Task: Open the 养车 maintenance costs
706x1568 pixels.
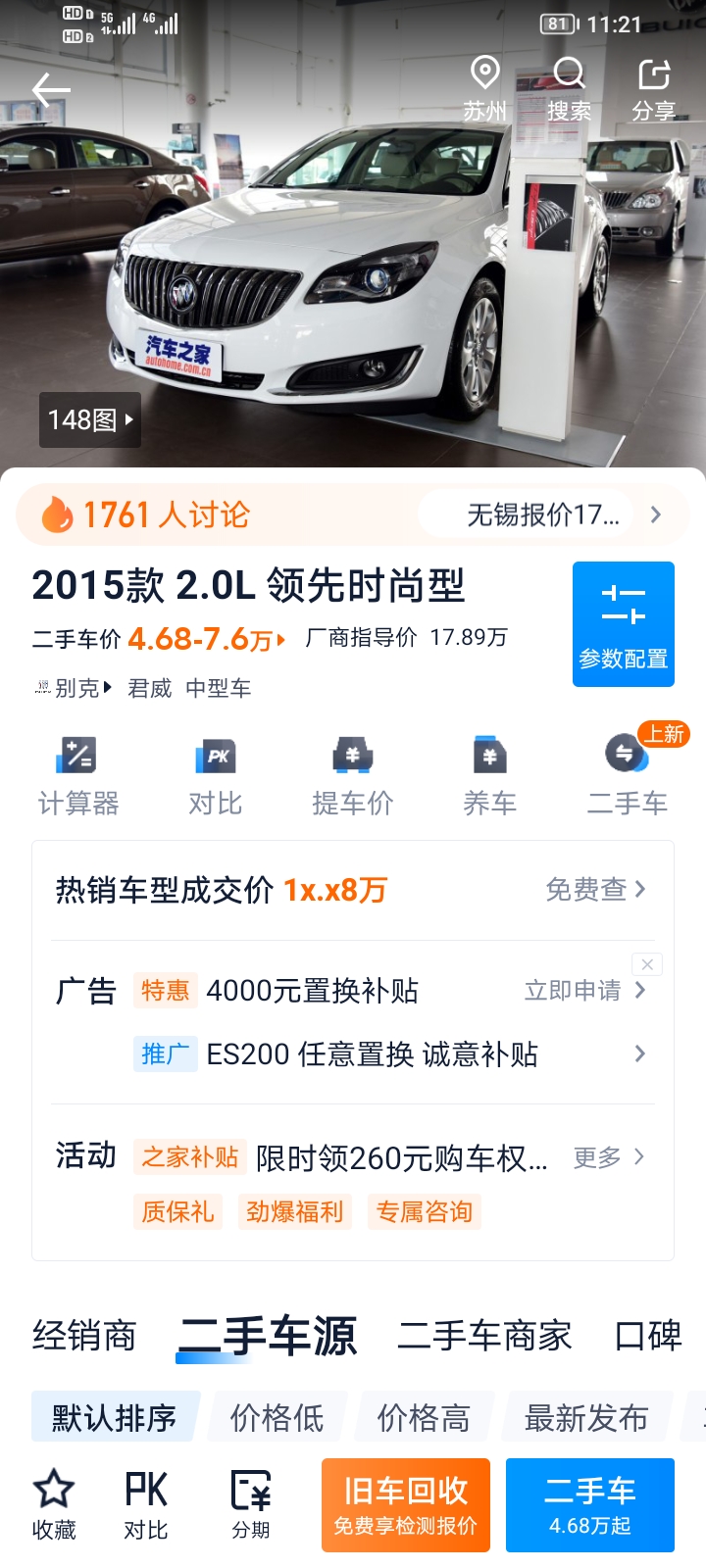Action: (489, 776)
